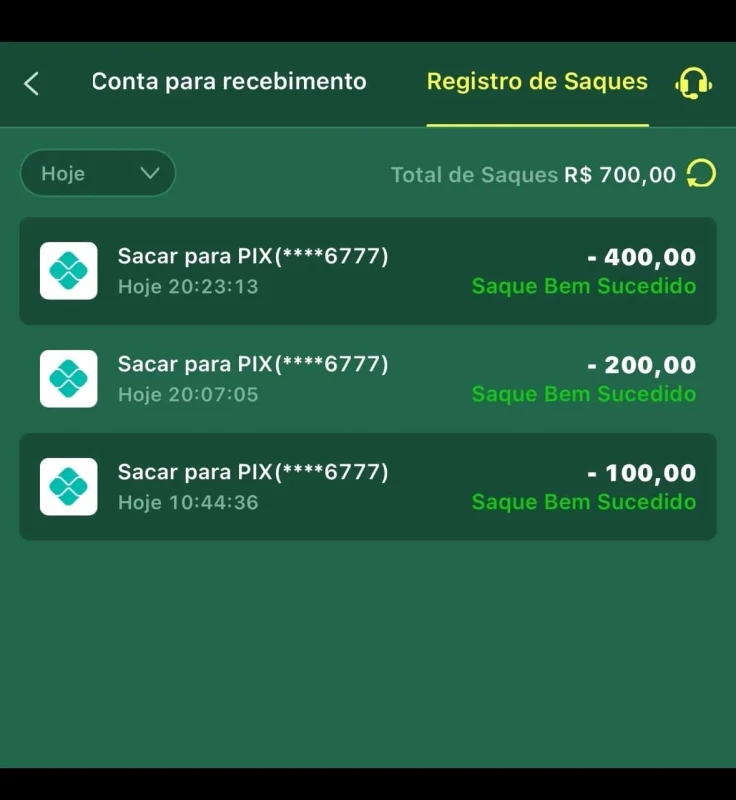Open the Hoje date filter dropdown
The image size is (736, 800).
click(97, 173)
